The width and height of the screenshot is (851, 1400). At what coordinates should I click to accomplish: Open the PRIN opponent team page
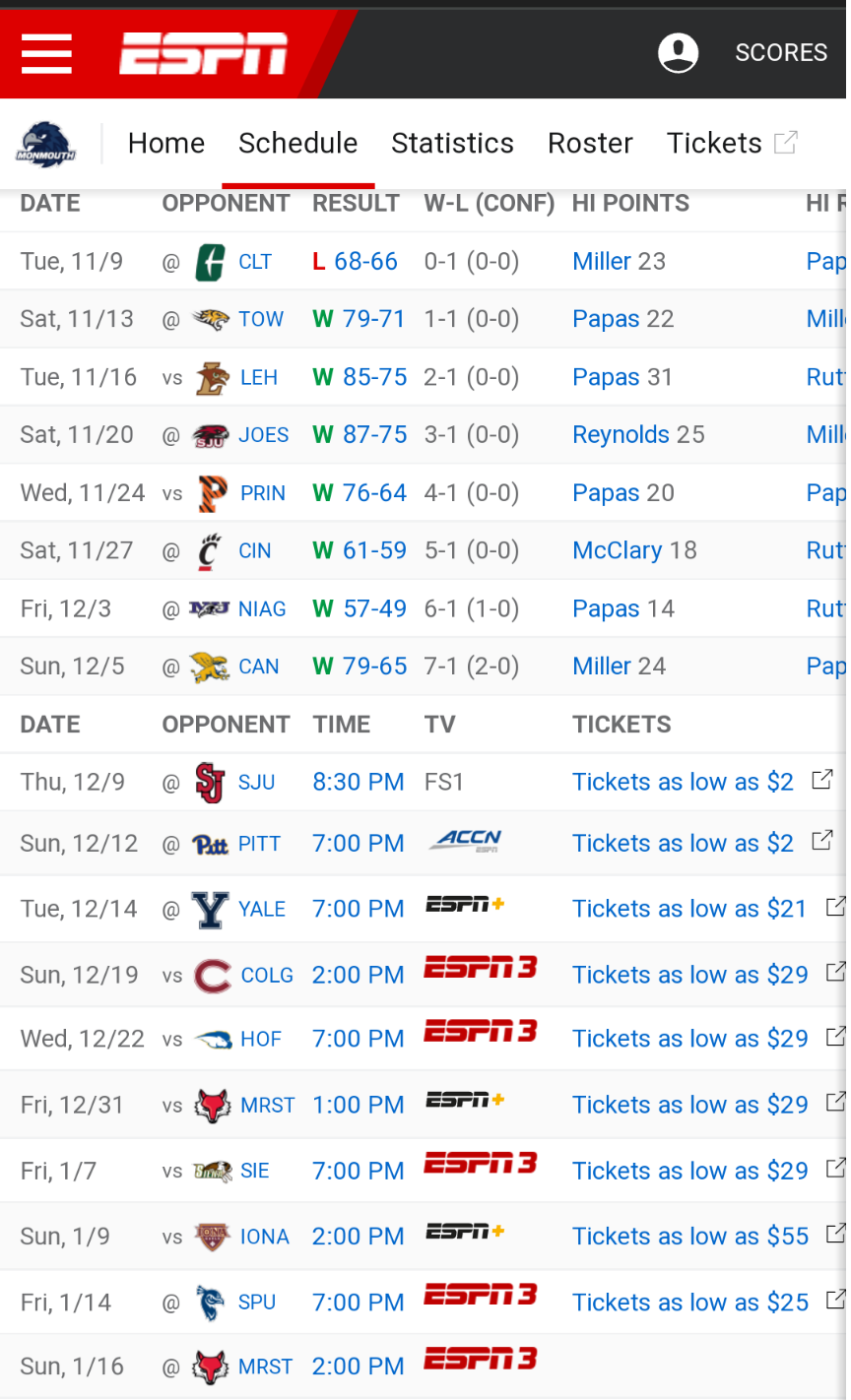point(262,493)
